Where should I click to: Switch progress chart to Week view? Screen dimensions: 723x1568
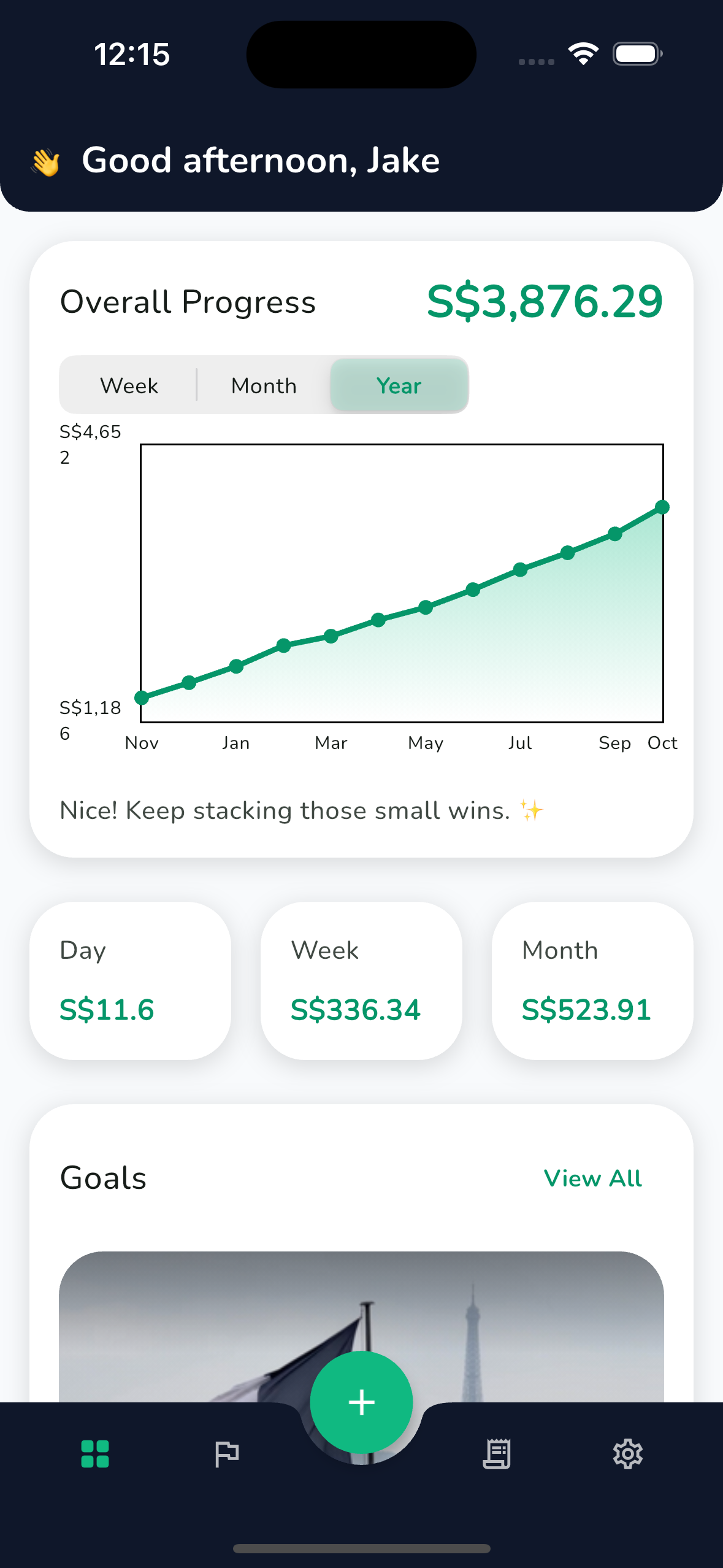click(x=129, y=385)
